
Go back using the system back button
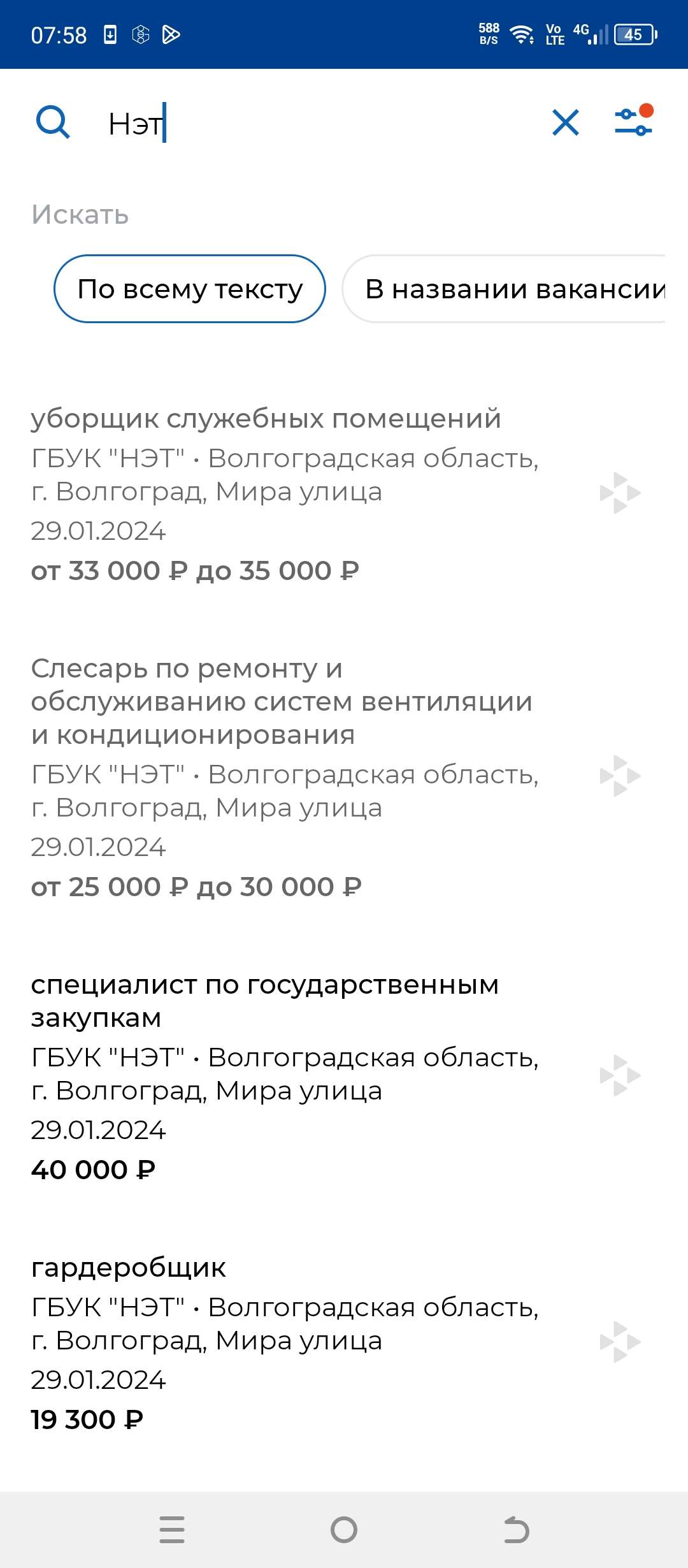516,1530
